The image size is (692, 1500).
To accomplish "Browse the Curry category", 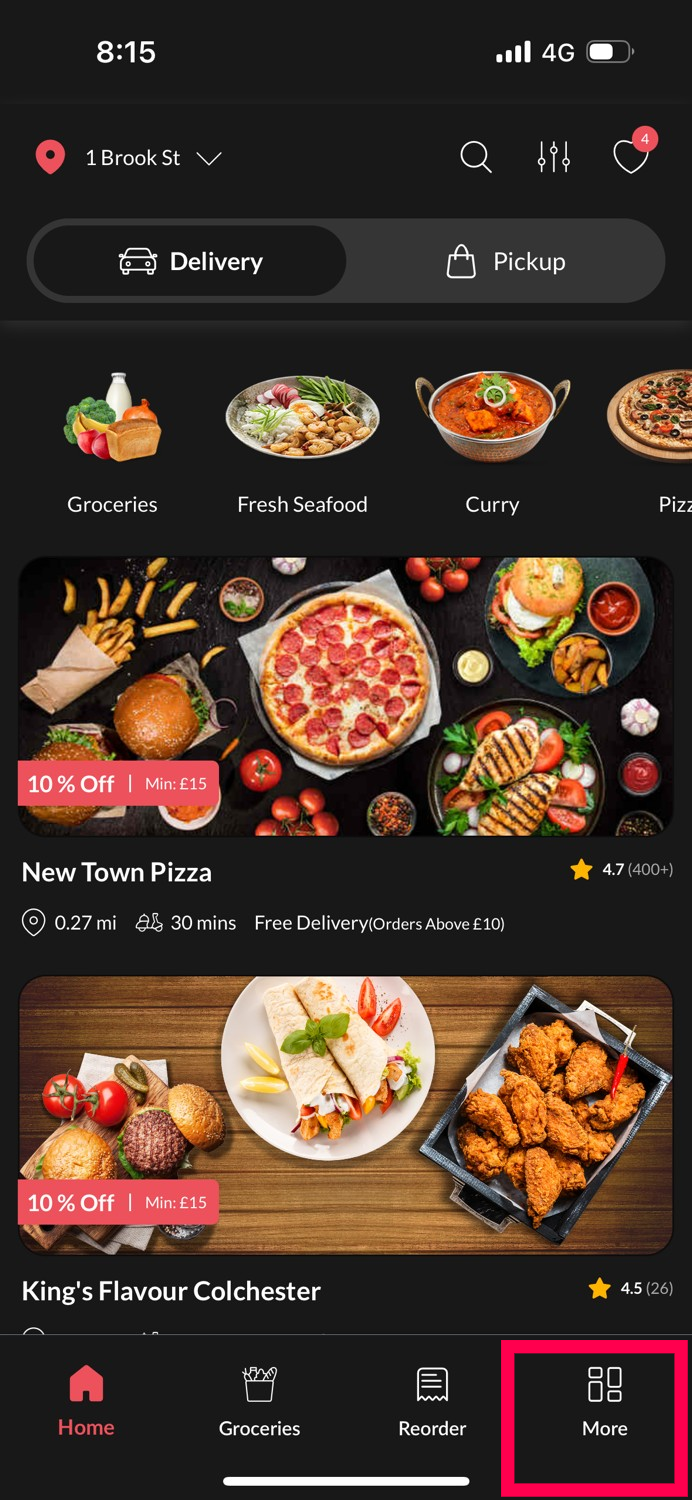I will tap(492, 440).
